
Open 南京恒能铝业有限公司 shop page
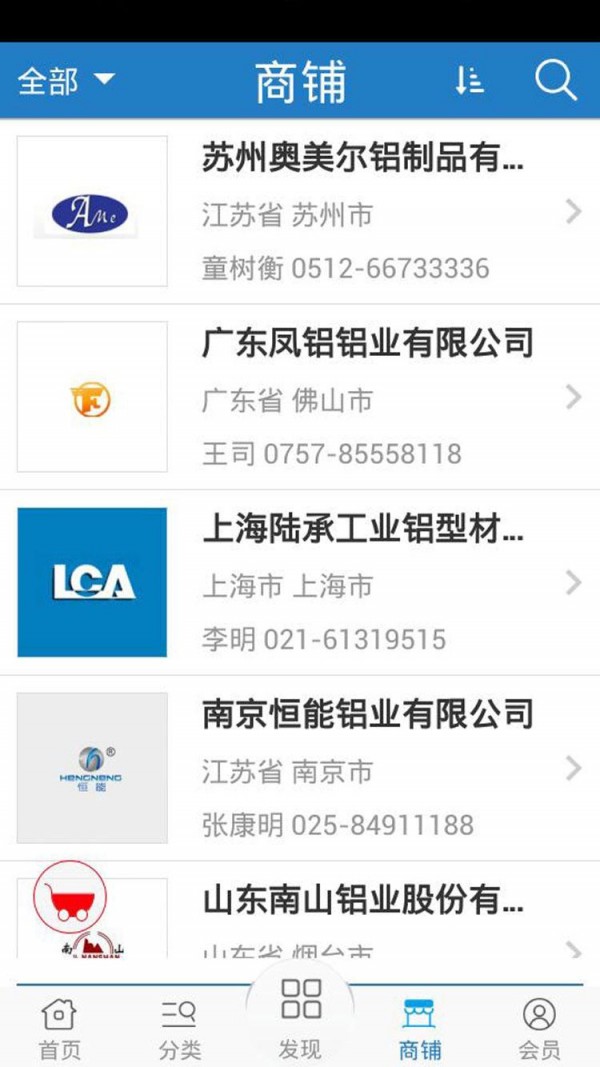[x=367, y=769]
